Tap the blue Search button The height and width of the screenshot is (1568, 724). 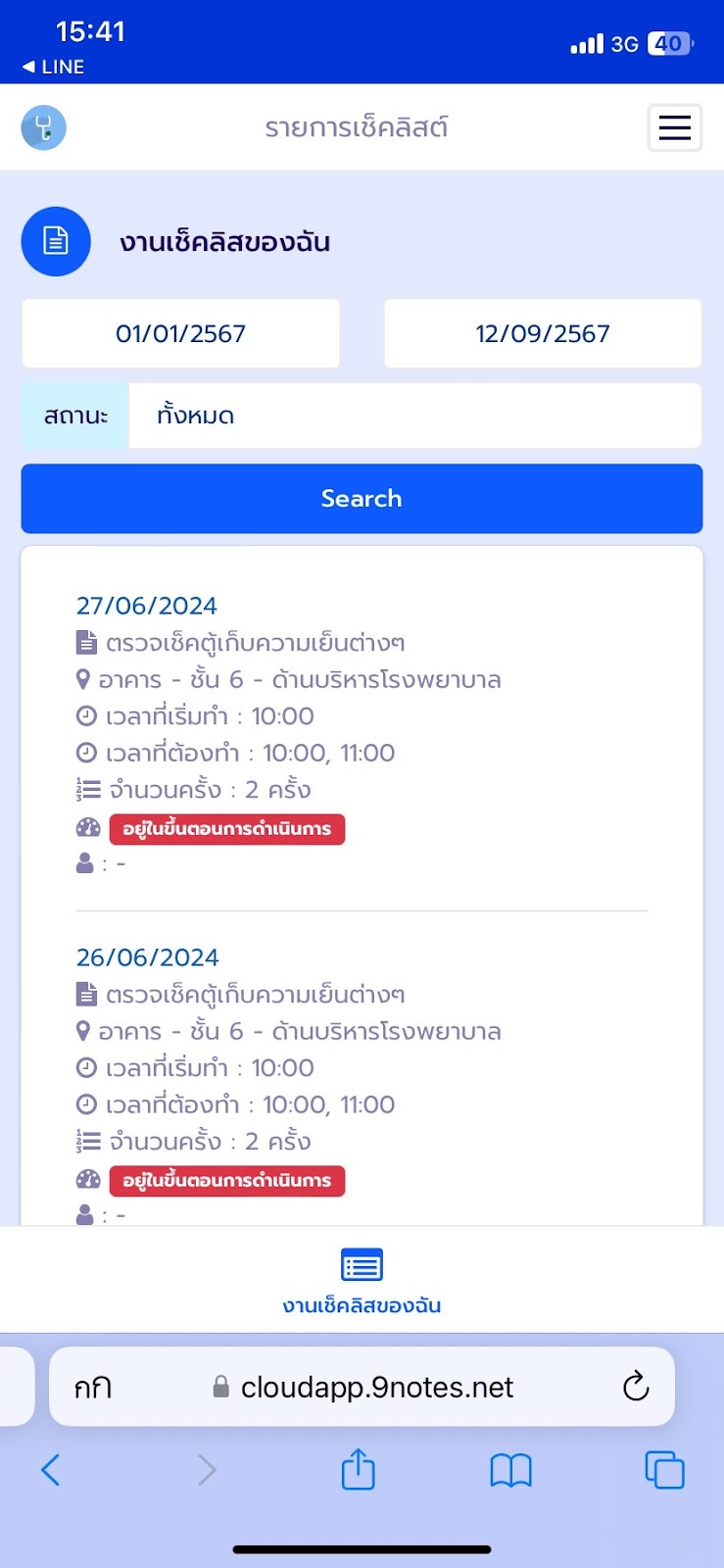[x=362, y=498]
